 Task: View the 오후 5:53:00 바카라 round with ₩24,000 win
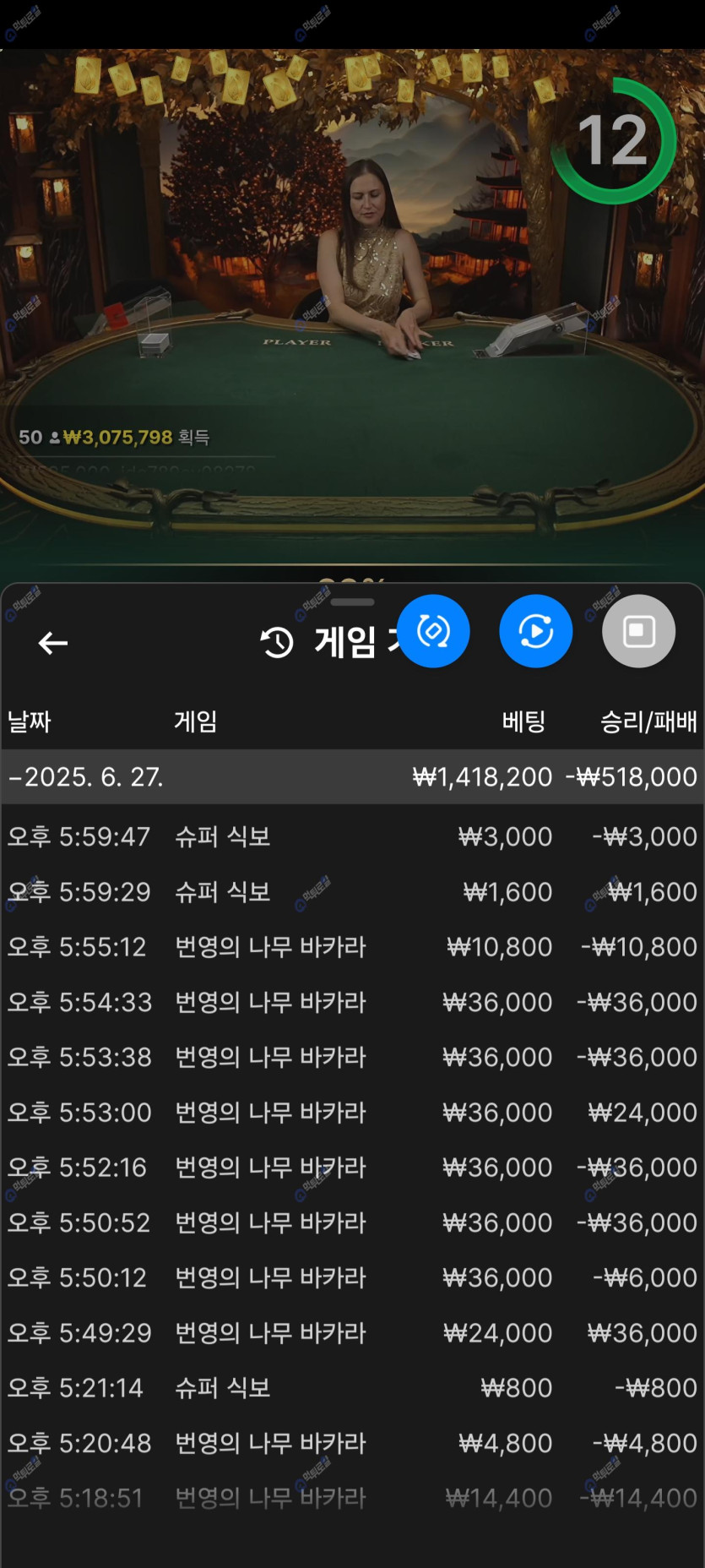pos(352,1112)
